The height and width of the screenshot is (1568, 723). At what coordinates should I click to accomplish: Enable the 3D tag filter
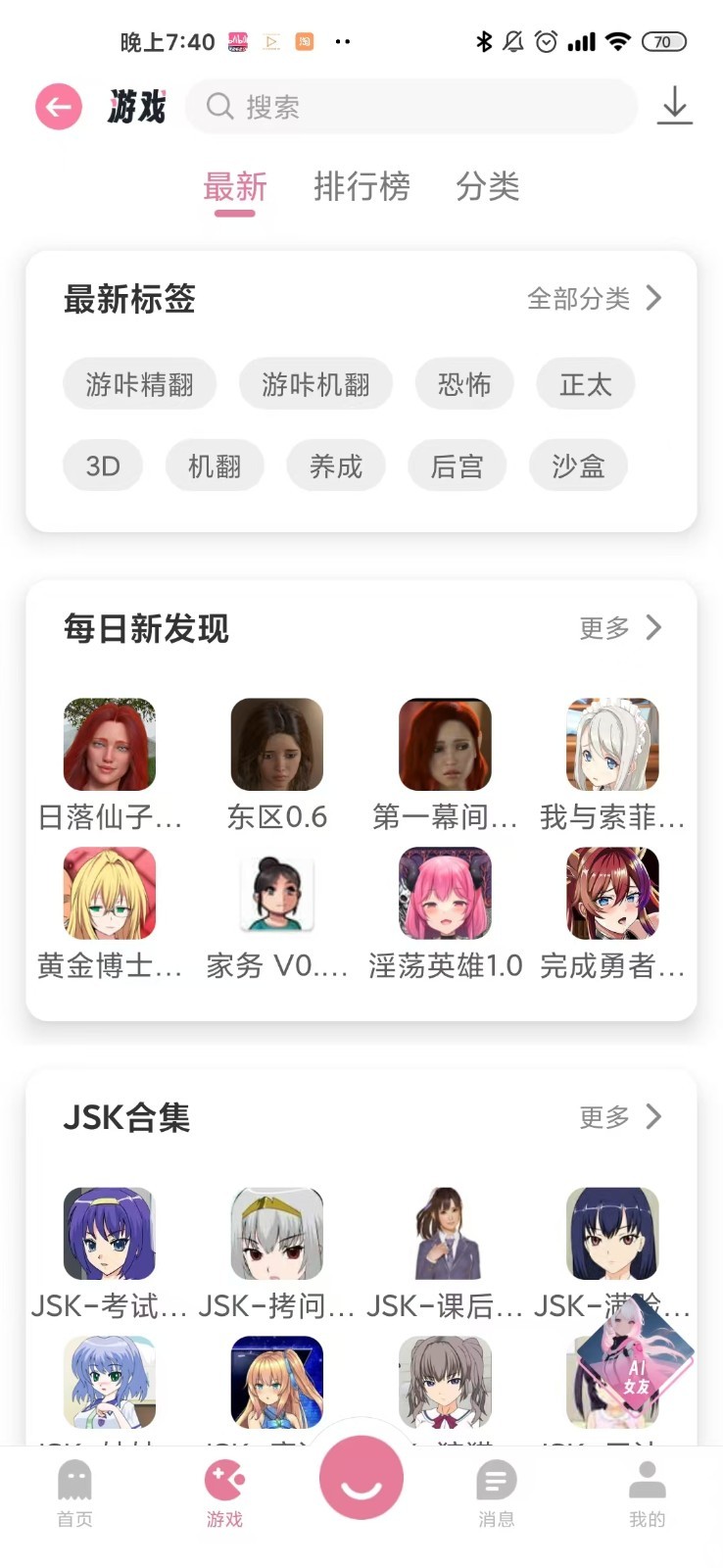[x=103, y=465]
